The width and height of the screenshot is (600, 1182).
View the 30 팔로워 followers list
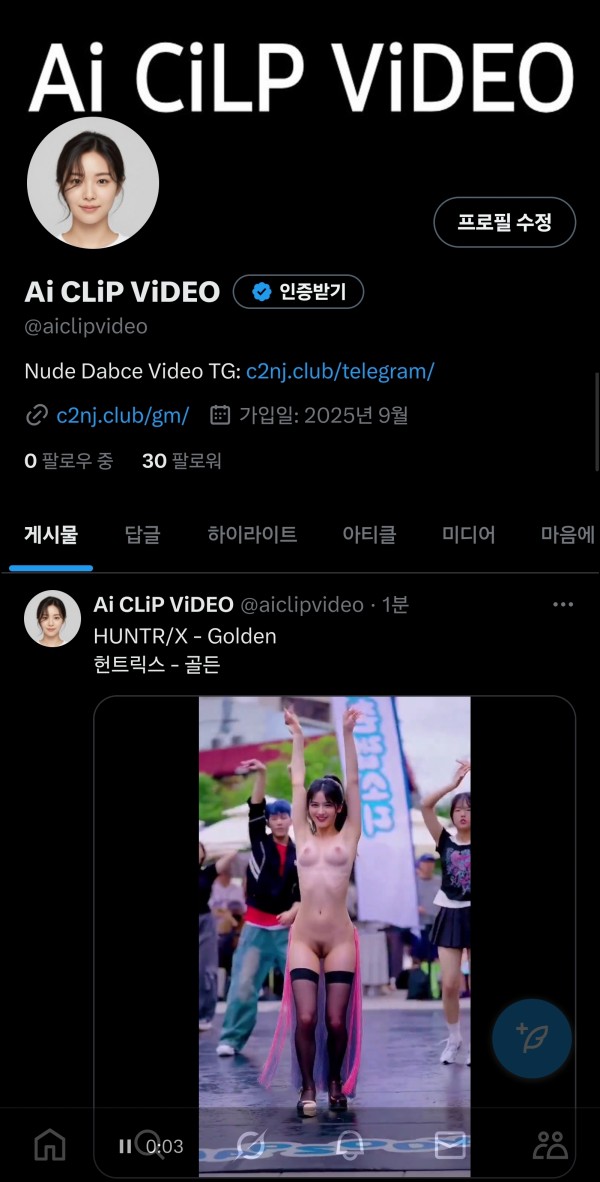(181, 461)
